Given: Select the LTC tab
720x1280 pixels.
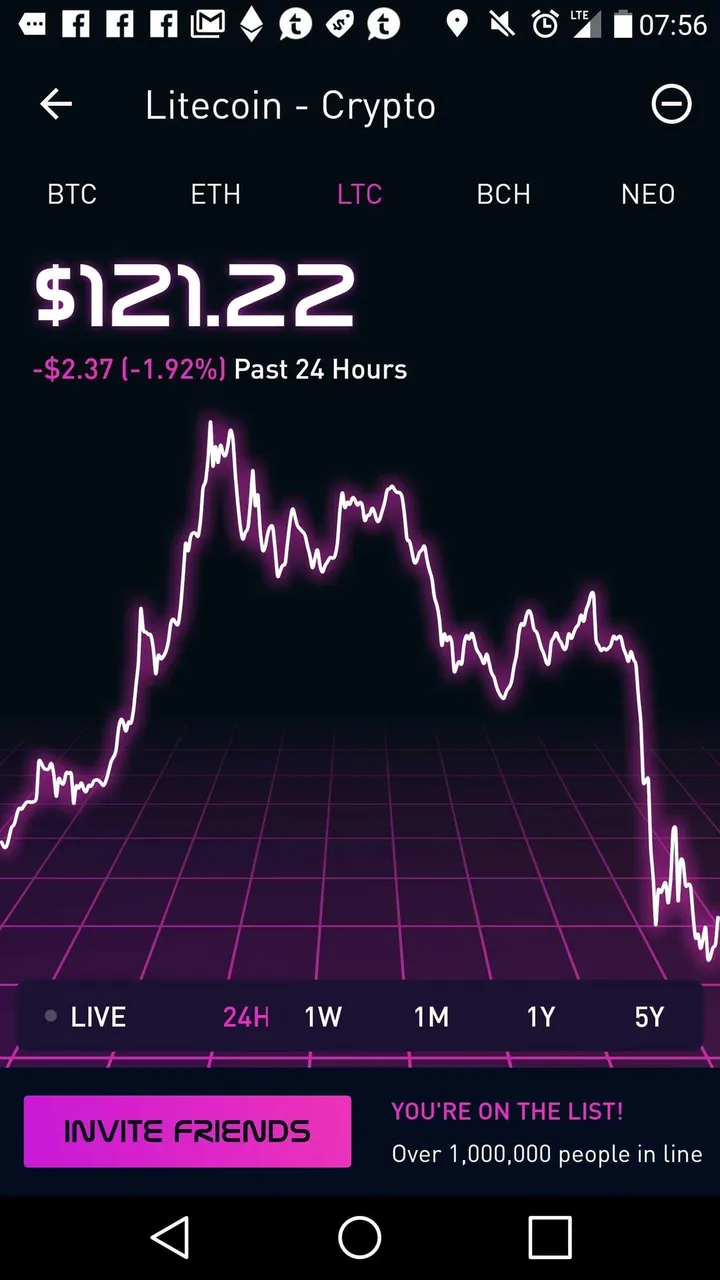Looking at the screenshot, I should [359, 194].
